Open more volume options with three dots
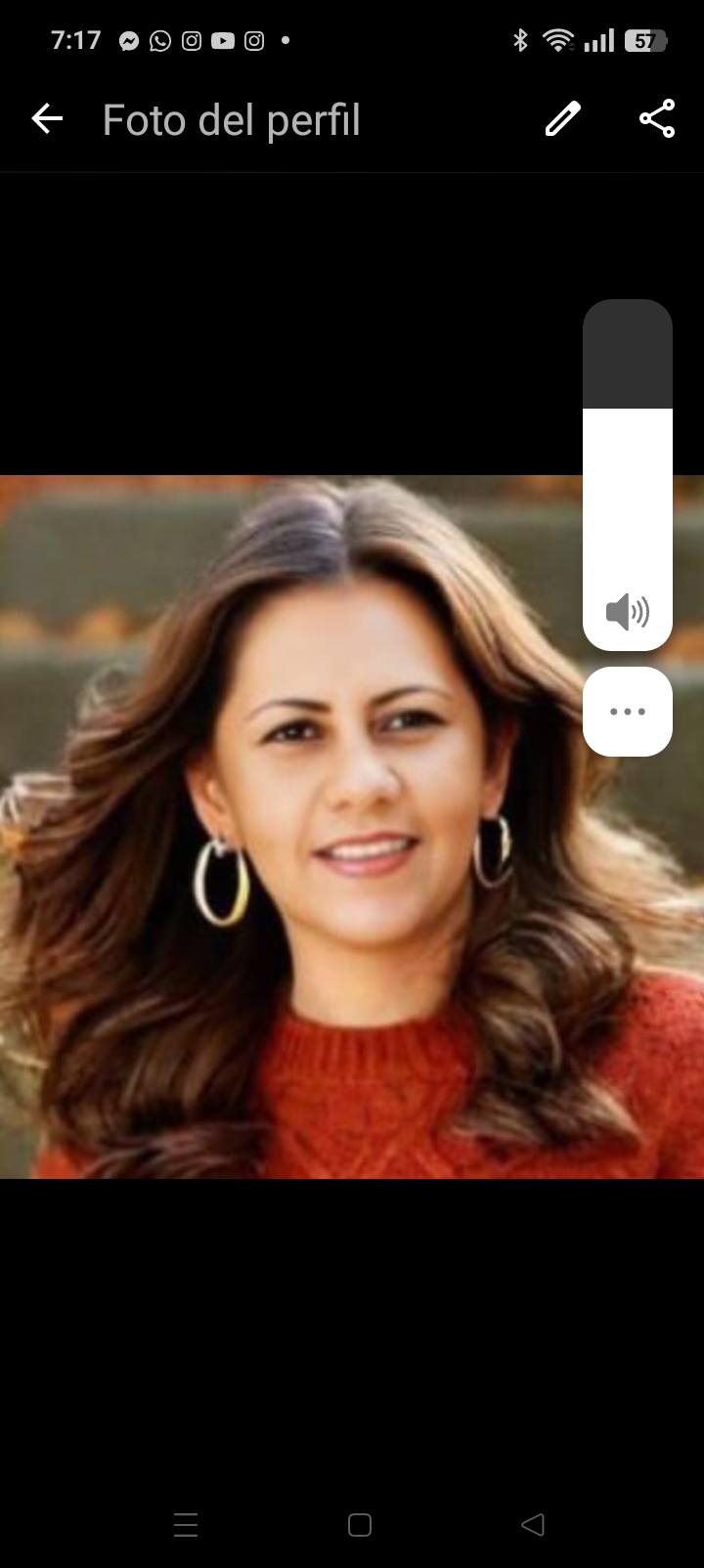This screenshot has height=1568, width=704. pos(628,712)
